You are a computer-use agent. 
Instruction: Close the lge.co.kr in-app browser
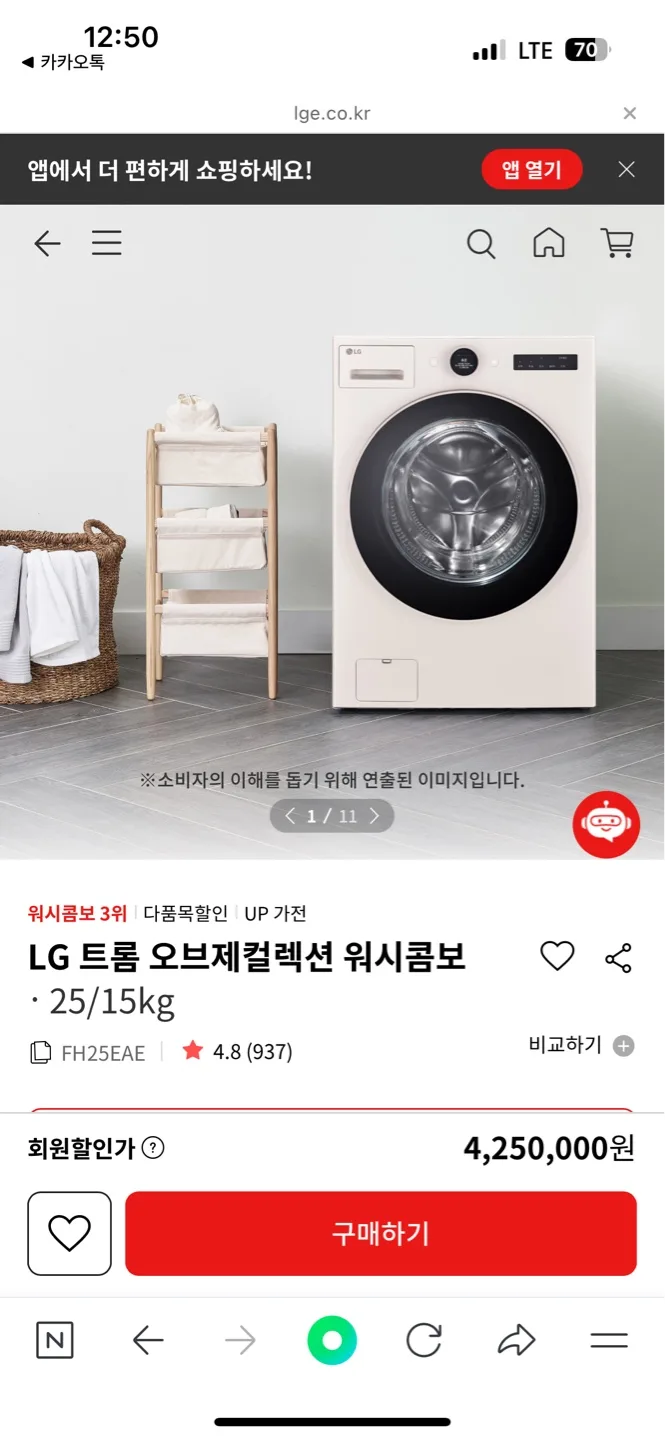[629, 114]
